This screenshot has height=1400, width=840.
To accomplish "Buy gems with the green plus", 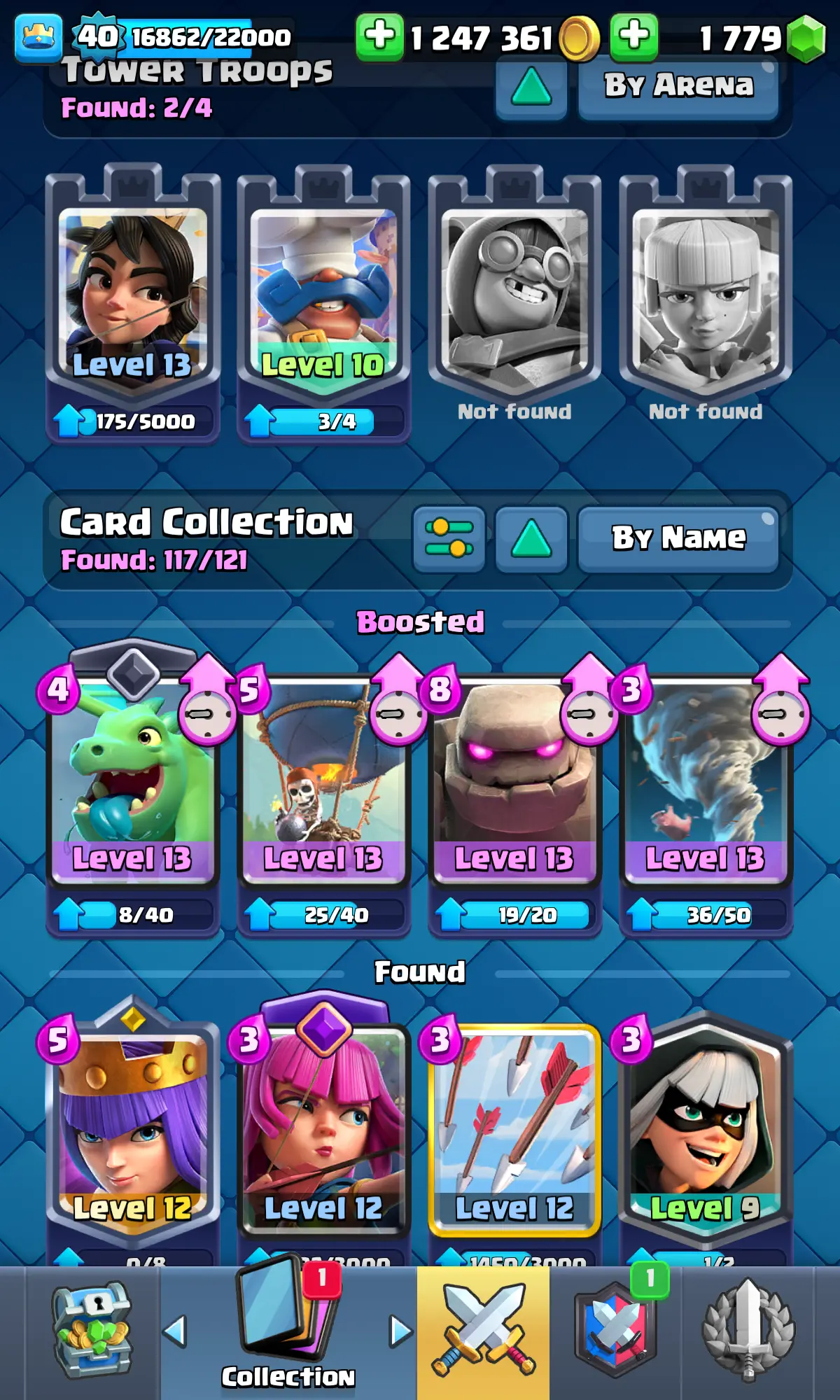I will point(633,36).
